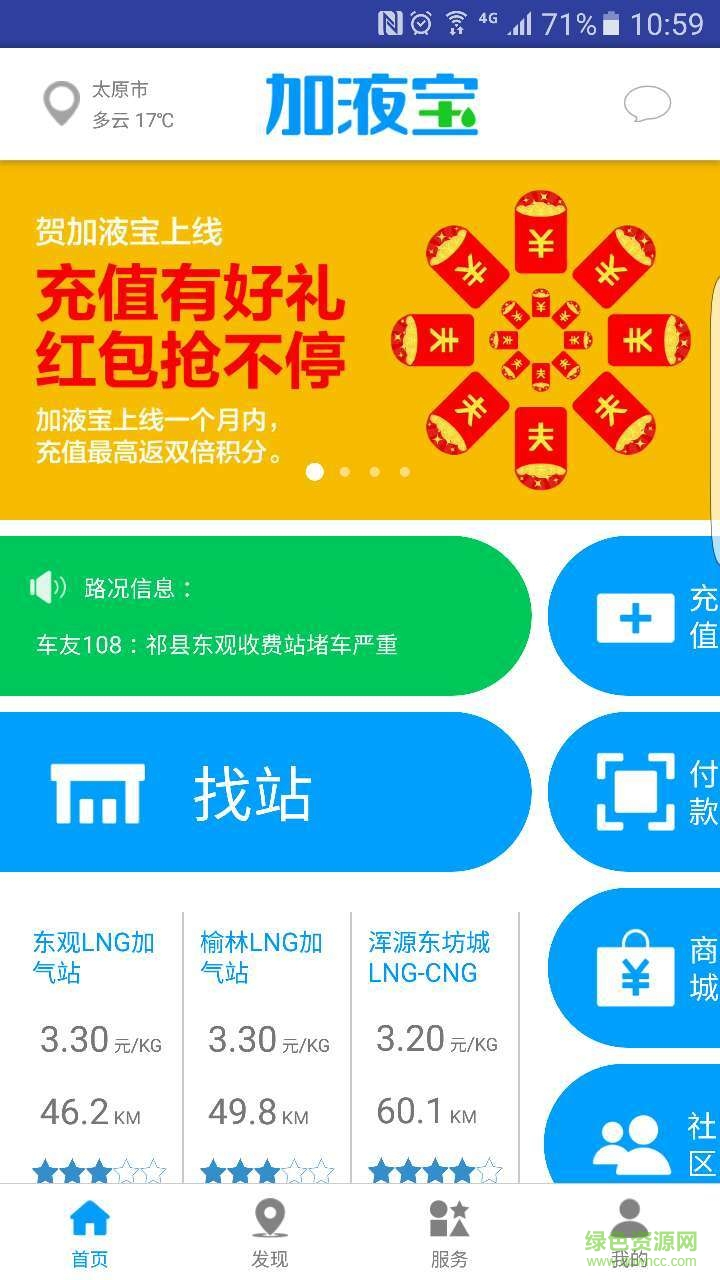Select the 浑源东坊城 LNG-CNG station card
Screen dimensions: 720x1280
click(x=434, y=1040)
